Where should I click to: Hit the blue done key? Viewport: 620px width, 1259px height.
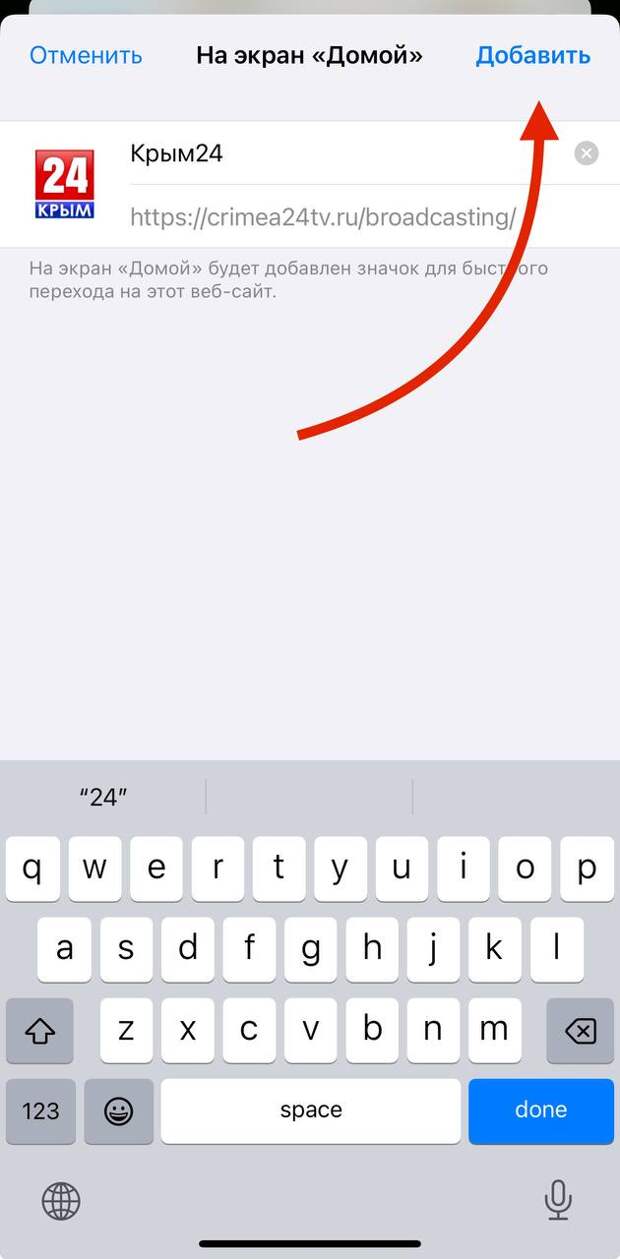(x=541, y=1110)
